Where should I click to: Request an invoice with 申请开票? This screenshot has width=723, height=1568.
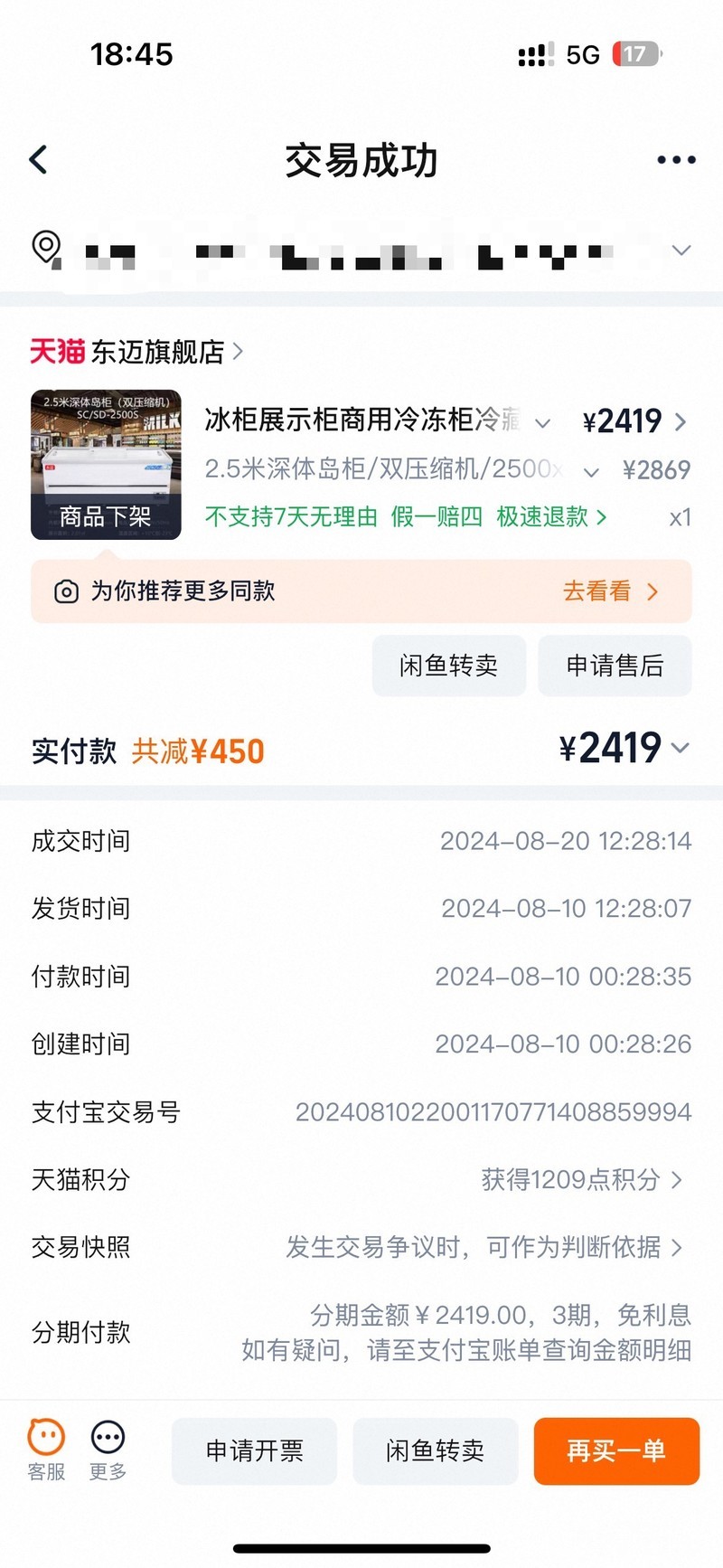pyautogui.click(x=254, y=1450)
